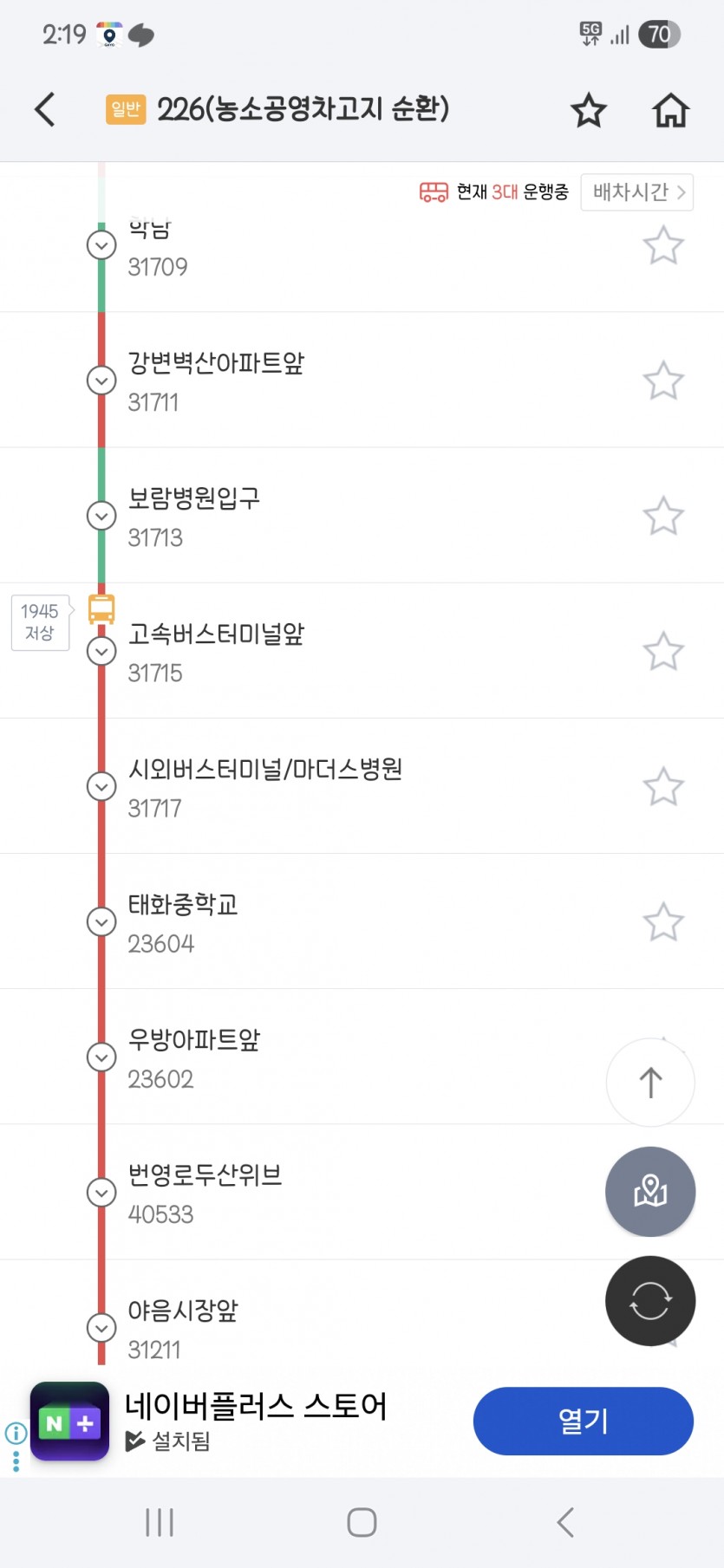This screenshot has width=724, height=1568.
Task: Open the 태화중학교 stop row
Action: (x=362, y=921)
